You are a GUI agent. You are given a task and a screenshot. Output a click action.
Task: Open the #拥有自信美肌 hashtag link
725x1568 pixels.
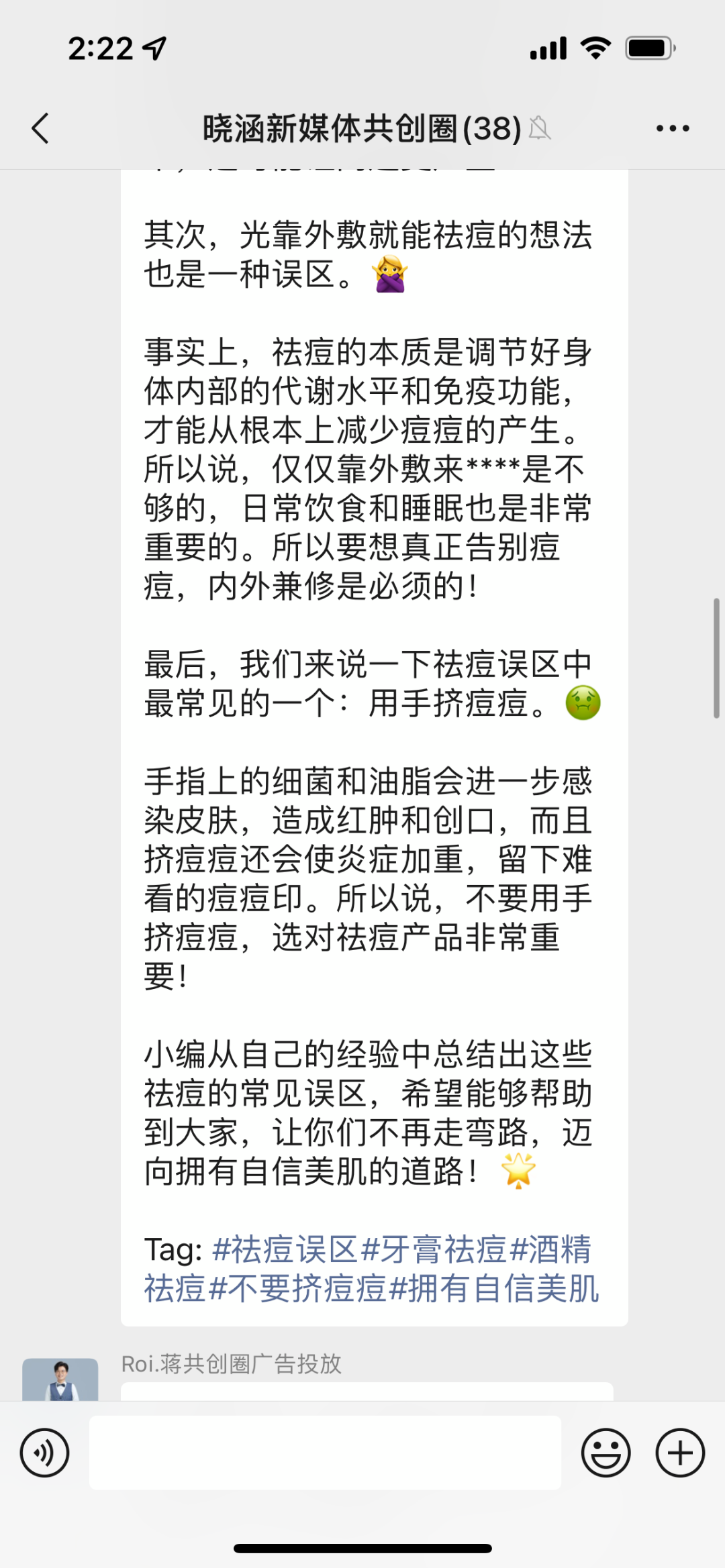[494, 1288]
